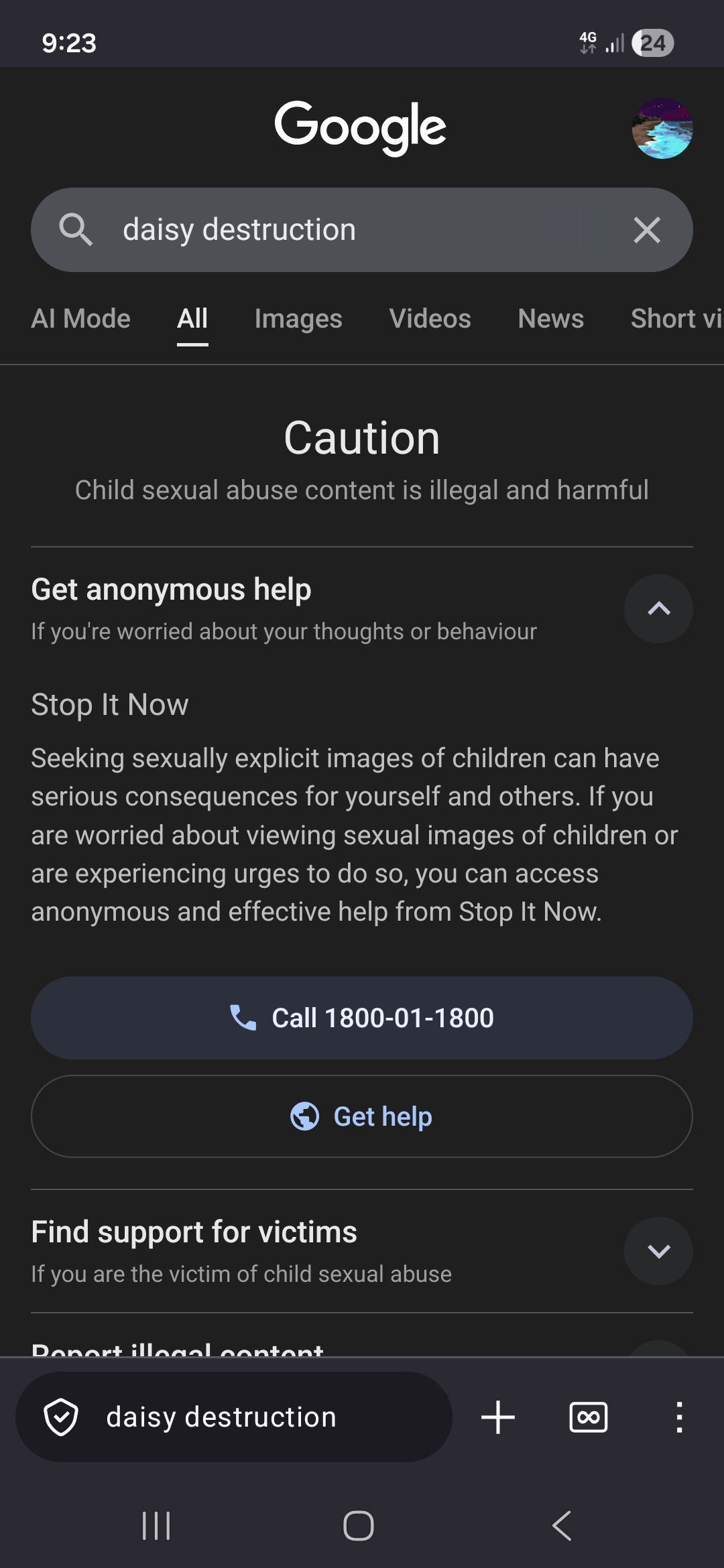
Task: Tap Call 1800-01-1800 button
Action: click(x=361, y=1017)
